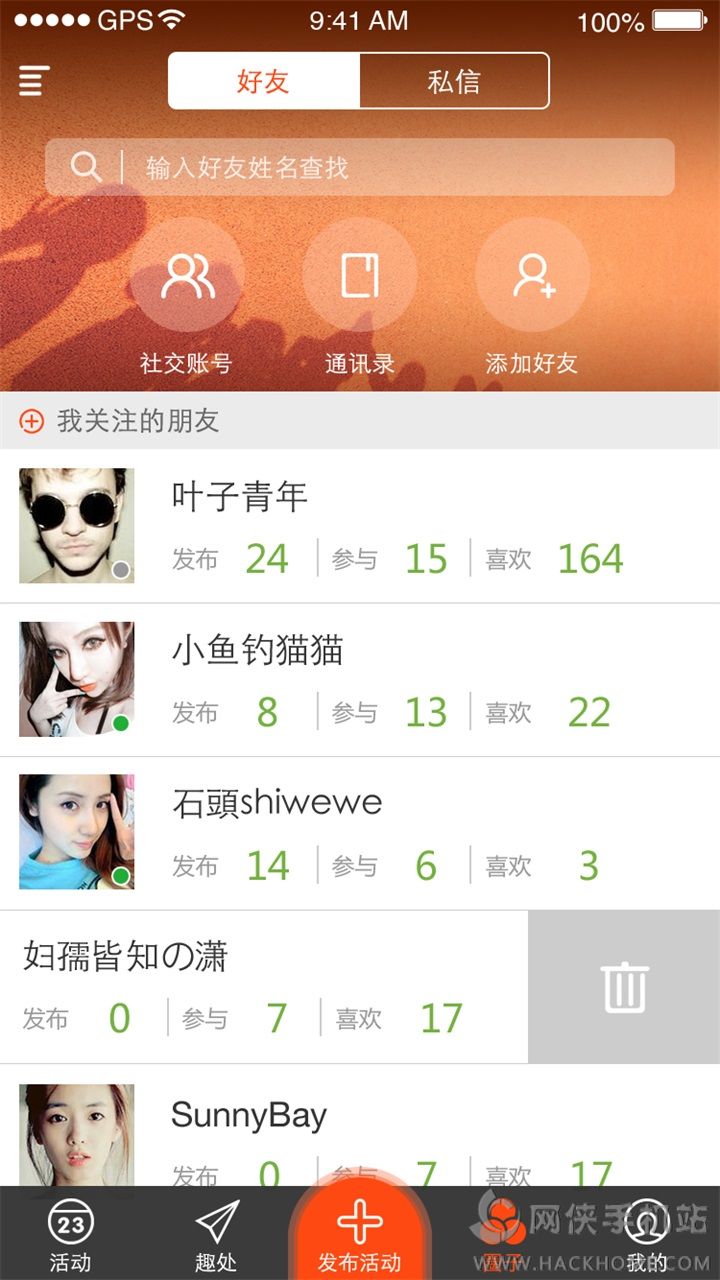Open 通讯录 contacts
720x1280 pixels.
click(x=359, y=277)
